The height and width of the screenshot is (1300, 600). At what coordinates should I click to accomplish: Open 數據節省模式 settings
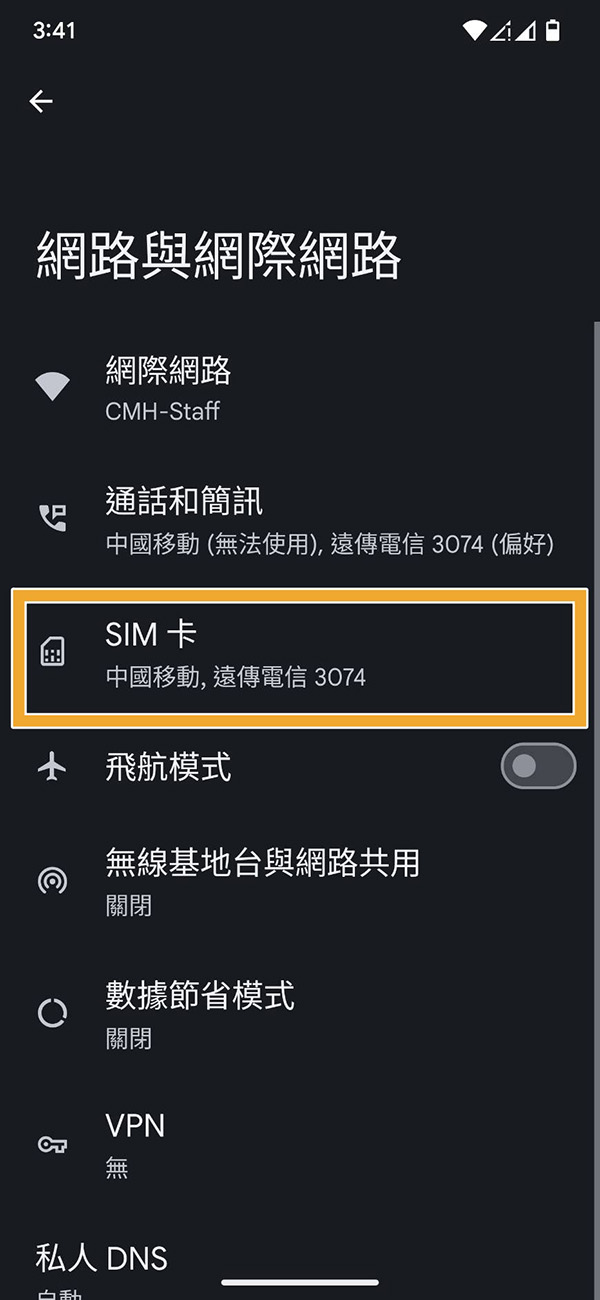300,1014
